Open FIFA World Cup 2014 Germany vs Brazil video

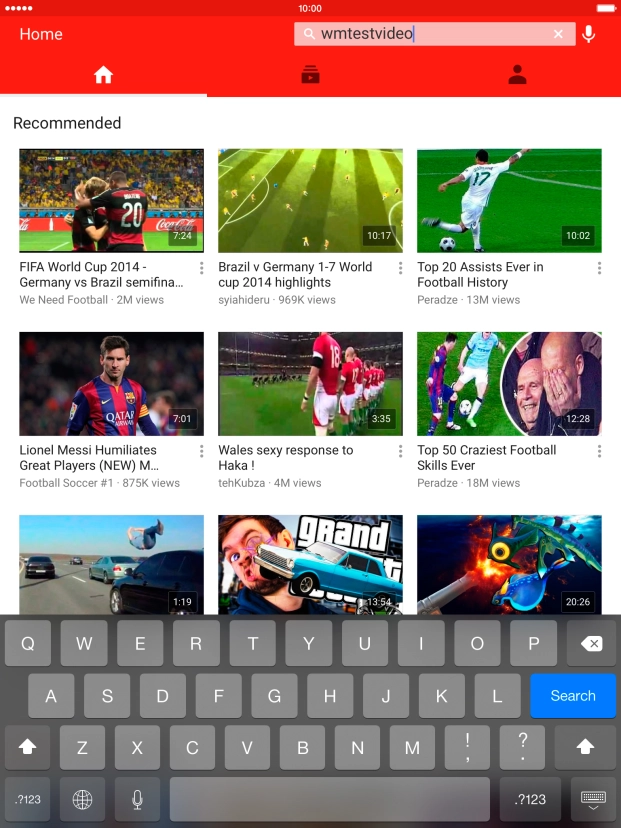point(111,201)
